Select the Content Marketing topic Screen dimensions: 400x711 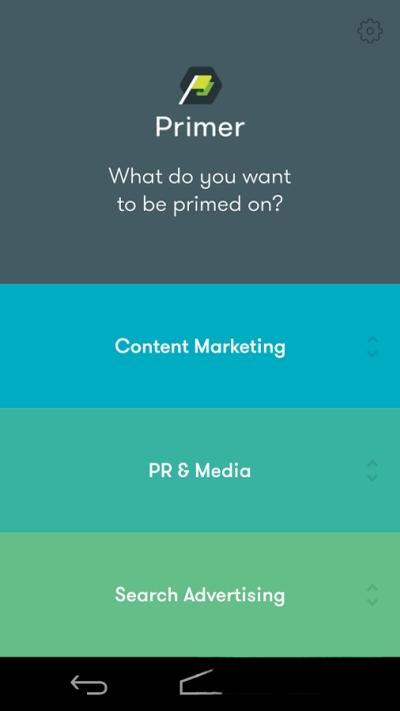tap(200, 346)
